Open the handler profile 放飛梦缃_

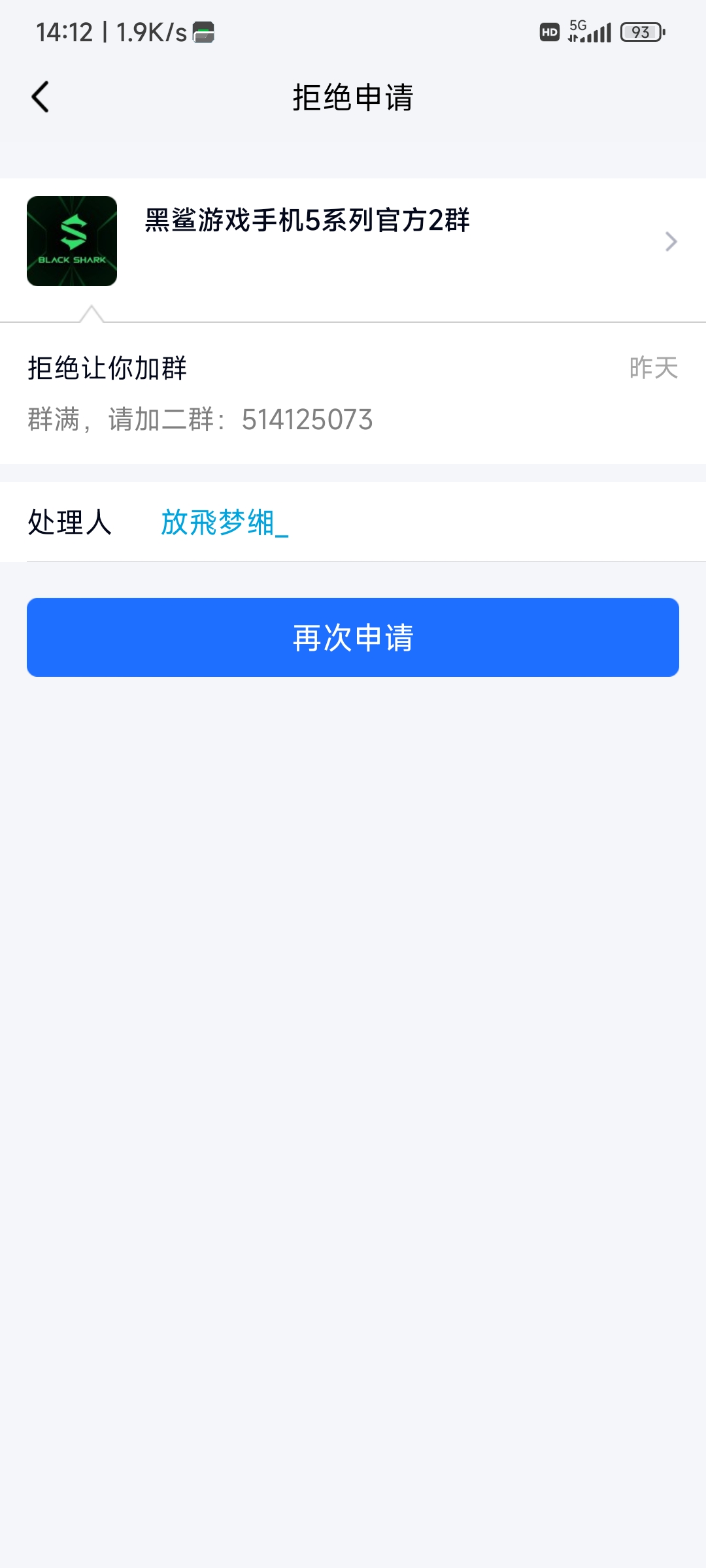tap(224, 523)
